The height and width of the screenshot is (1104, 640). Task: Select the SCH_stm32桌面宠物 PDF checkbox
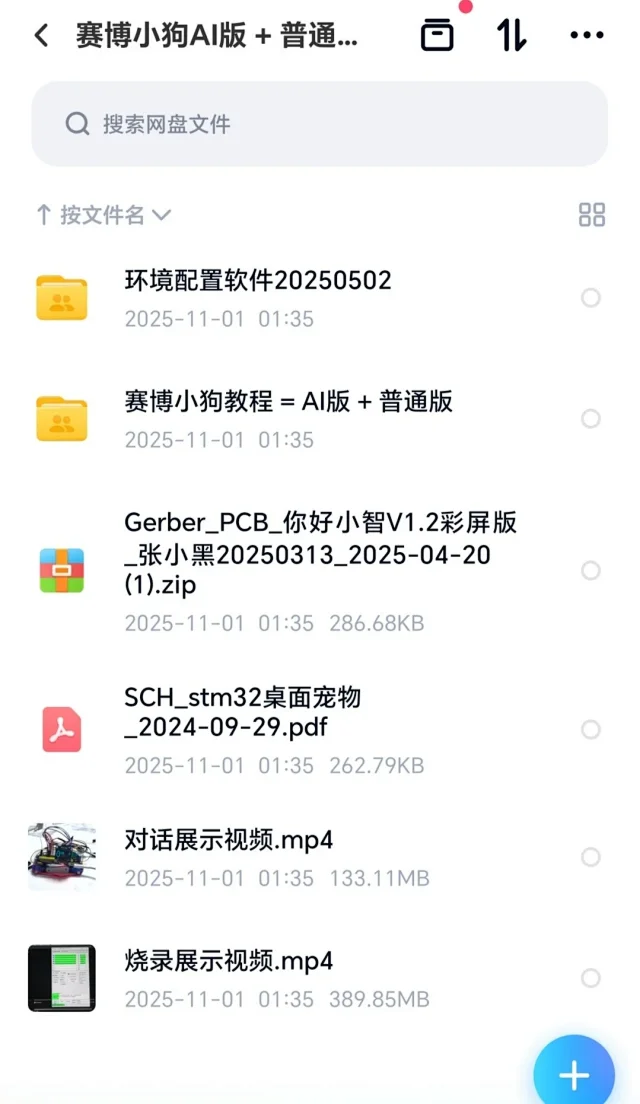pyautogui.click(x=591, y=729)
